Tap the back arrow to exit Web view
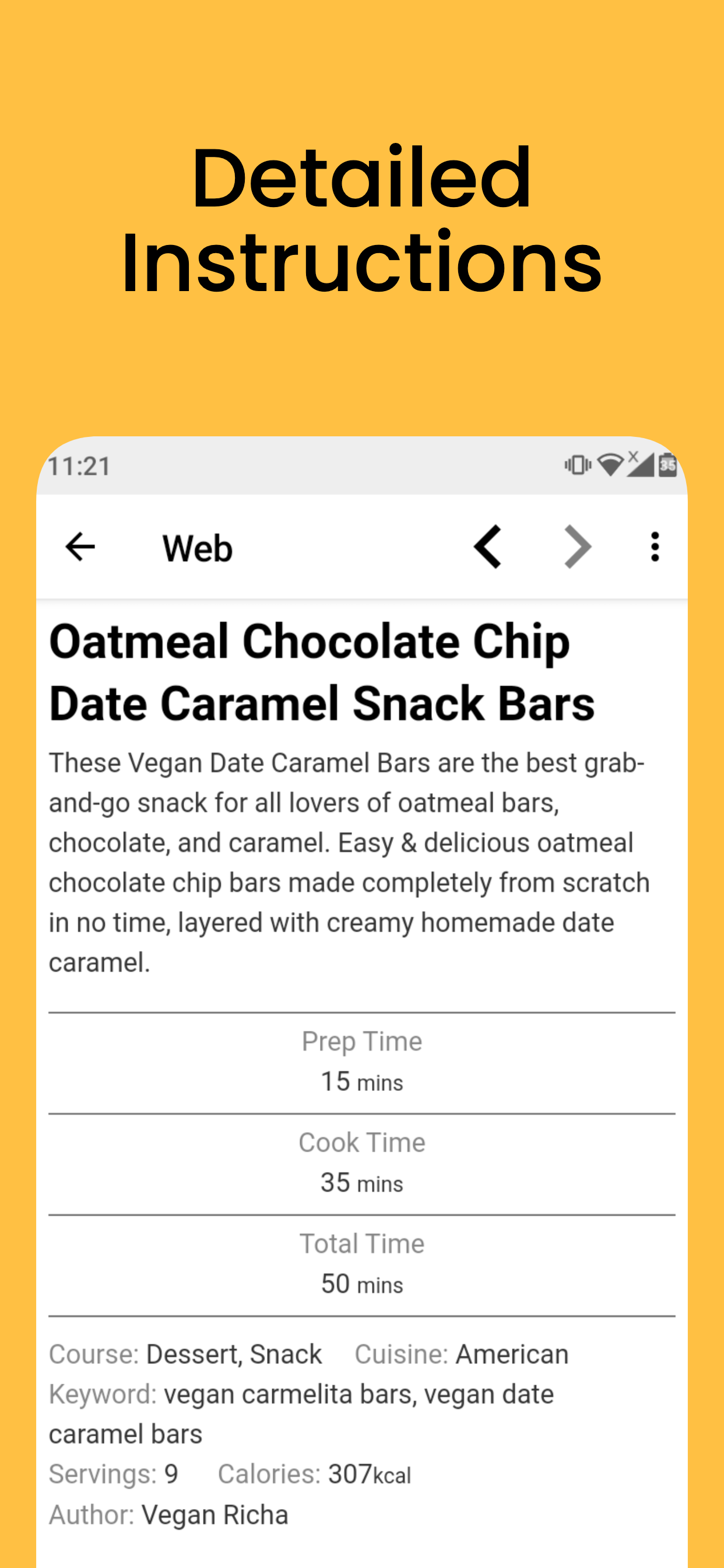The height and width of the screenshot is (1568, 724). pyautogui.click(x=80, y=547)
